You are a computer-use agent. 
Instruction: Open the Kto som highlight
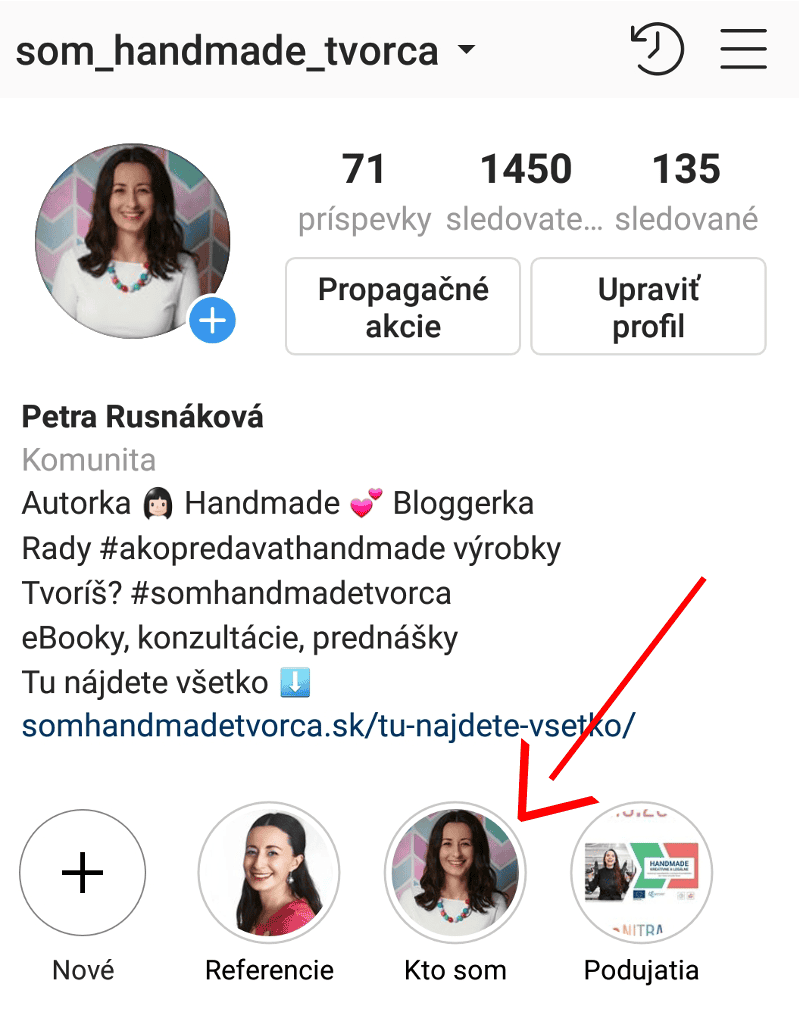[455, 873]
